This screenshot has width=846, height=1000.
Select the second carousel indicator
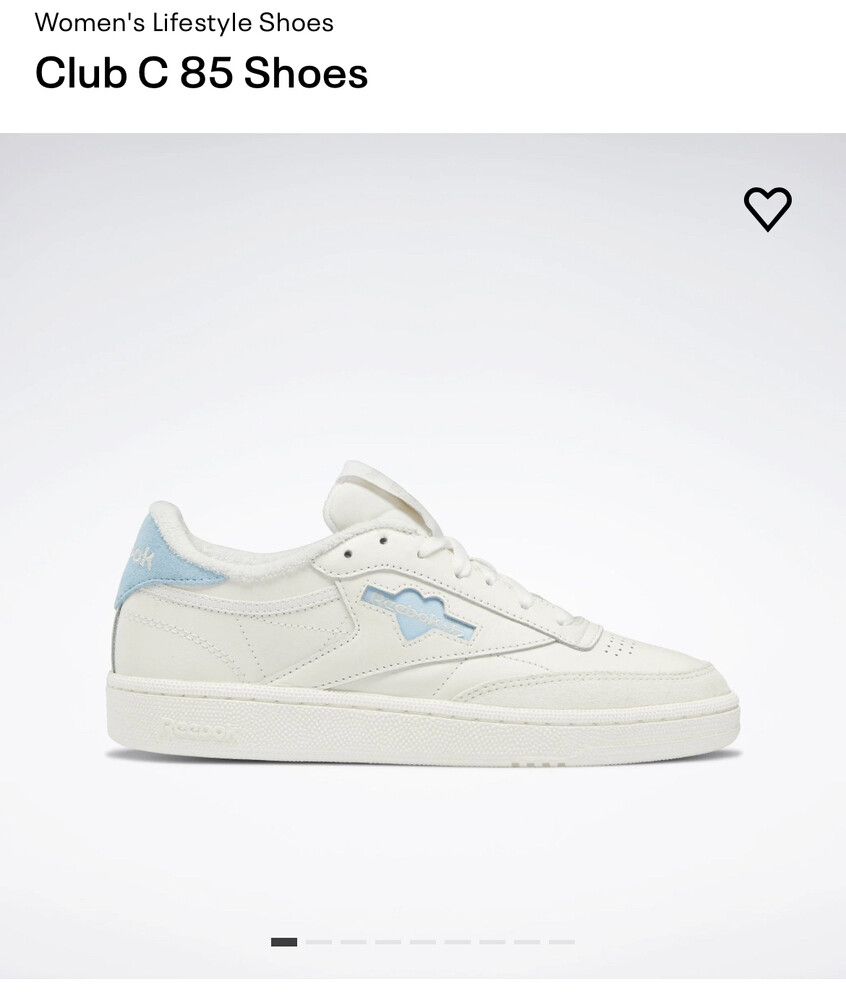tap(318, 942)
